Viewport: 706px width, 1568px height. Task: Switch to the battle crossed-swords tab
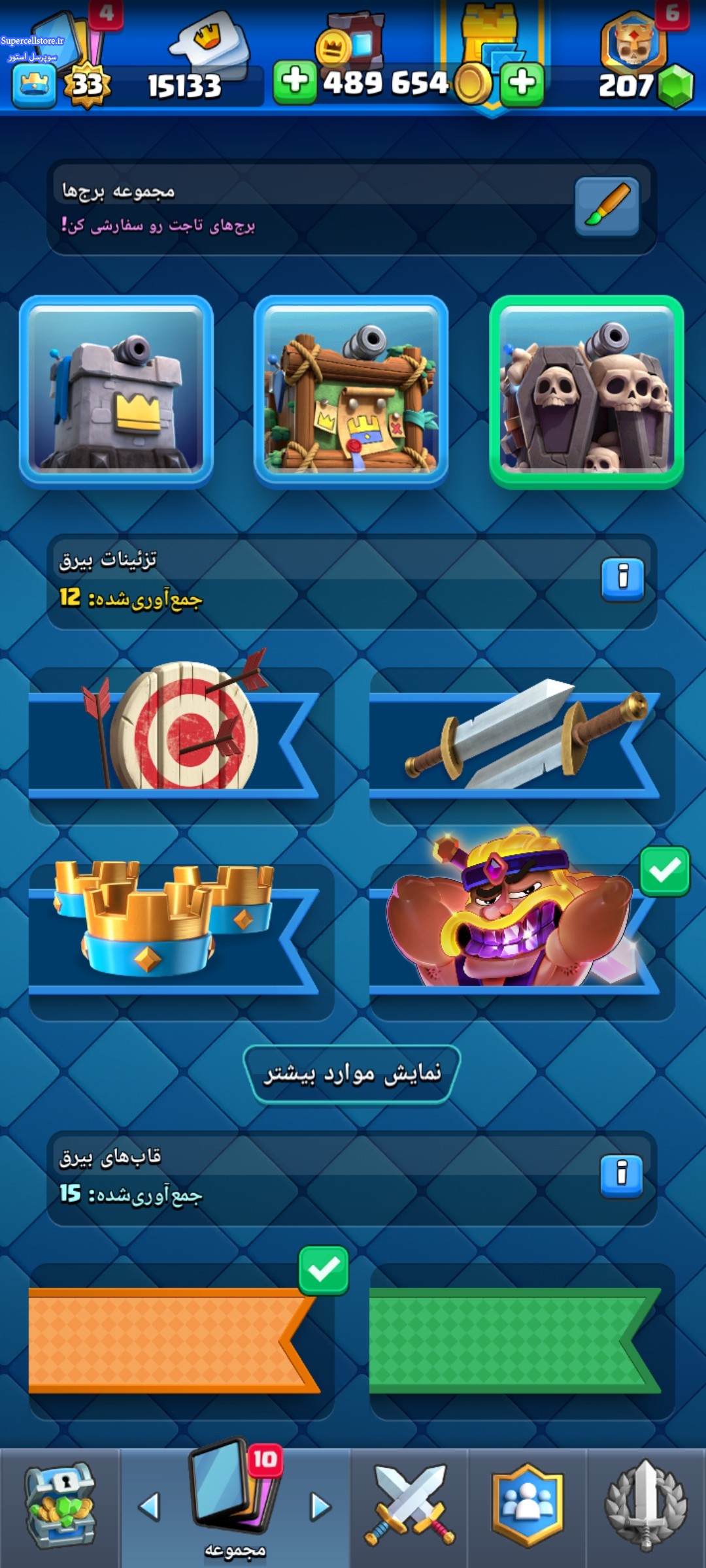tap(409, 1506)
